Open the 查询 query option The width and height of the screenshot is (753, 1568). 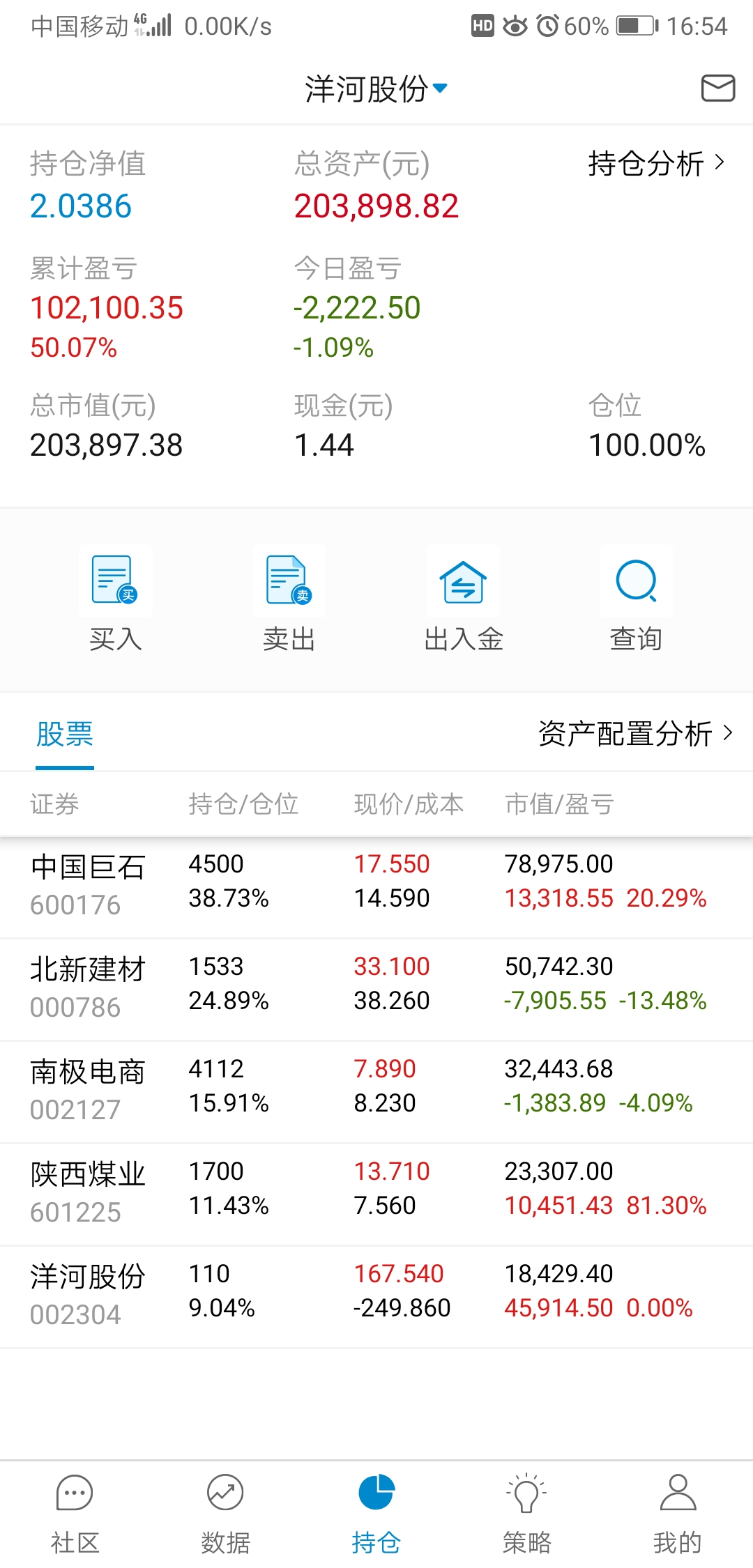pyautogui.click(x=637, y=599)
